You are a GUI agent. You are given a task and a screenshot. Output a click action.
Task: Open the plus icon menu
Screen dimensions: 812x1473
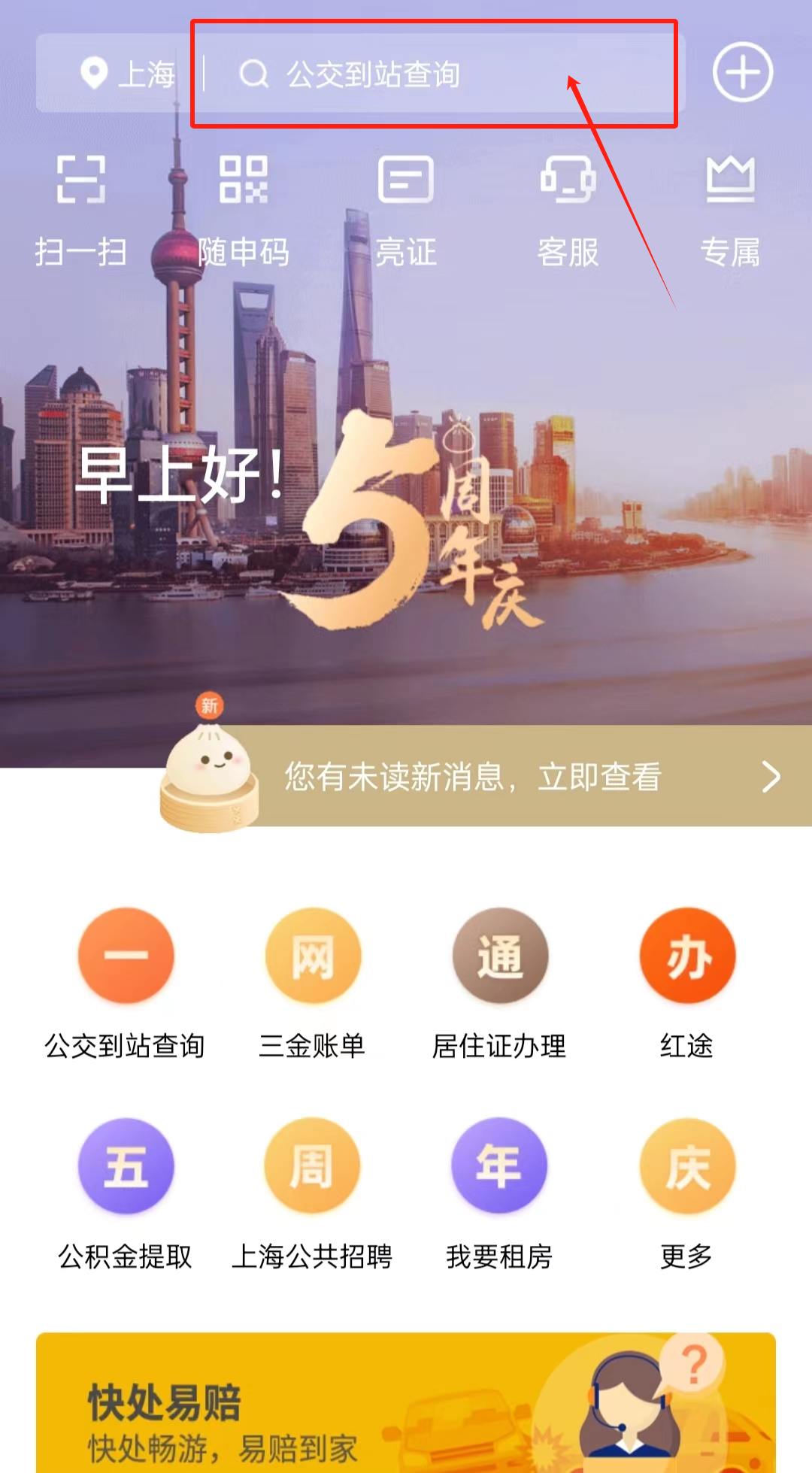coord(742,72)
